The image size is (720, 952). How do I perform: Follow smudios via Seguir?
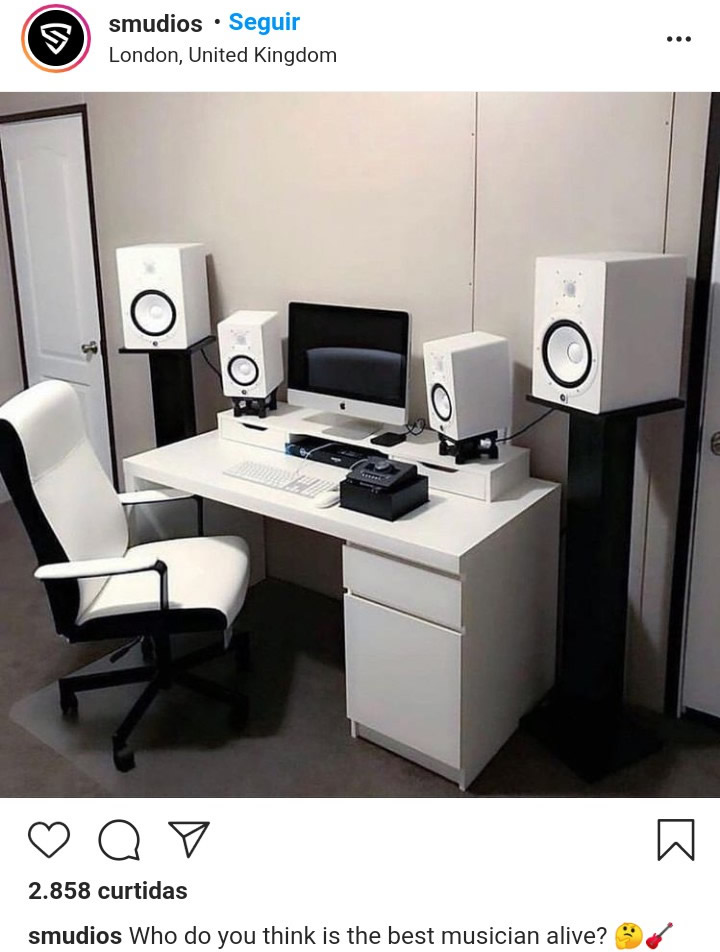264,22
